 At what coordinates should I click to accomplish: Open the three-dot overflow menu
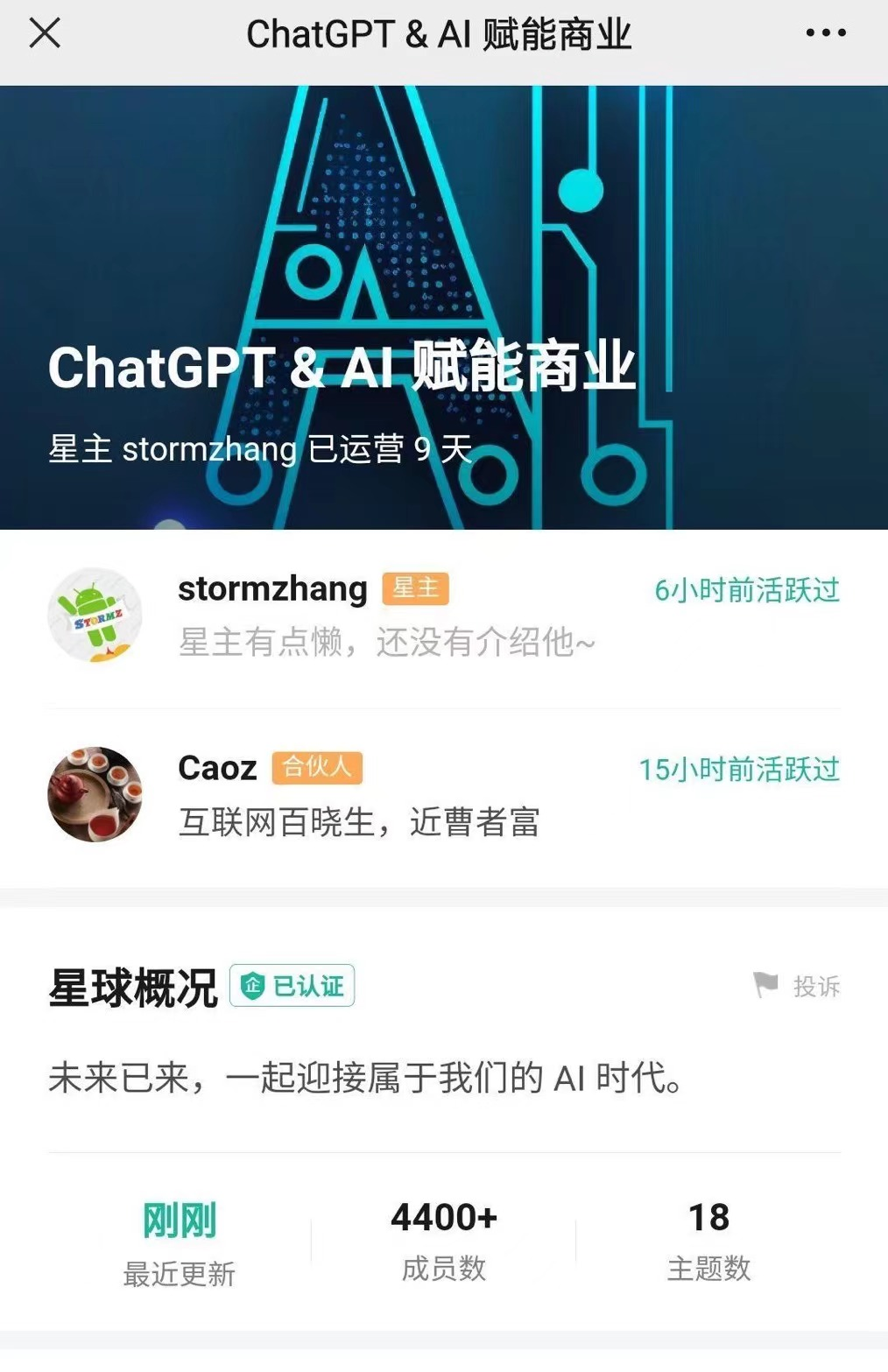(825, 34)
